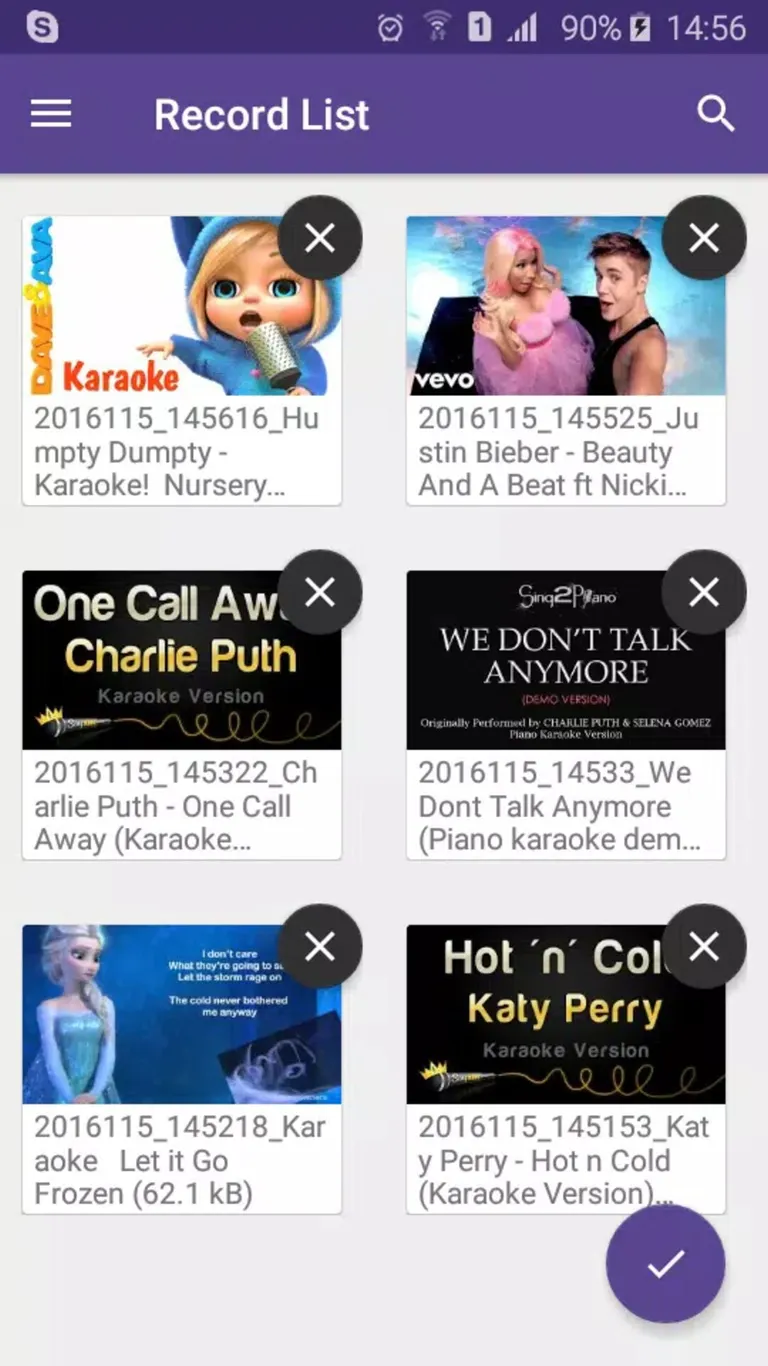Viewport: 768px width, 1366px height.
Task: Remove the Katy Perry Hot n Cold recording
Action: (x=703, y=946)
